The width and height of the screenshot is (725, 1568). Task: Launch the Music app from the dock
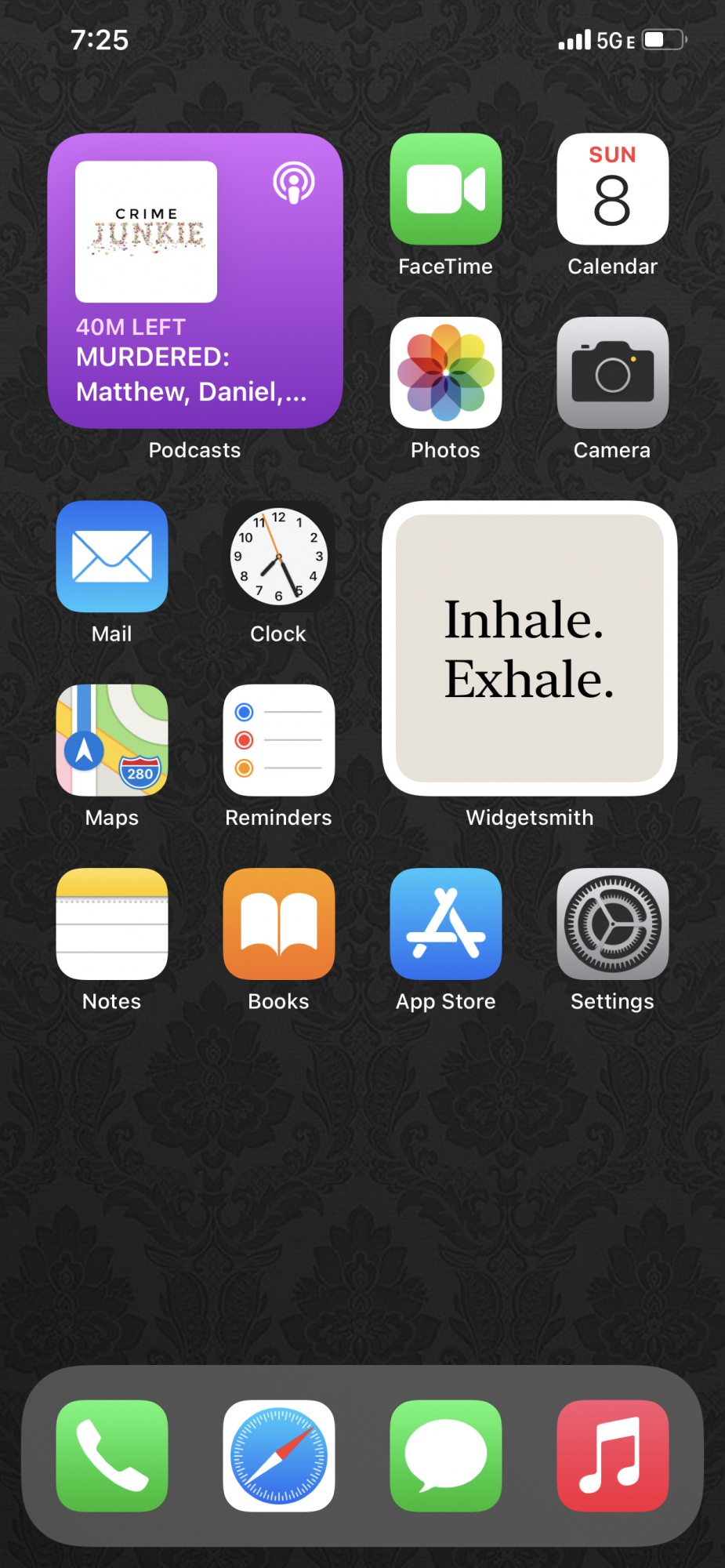tap(612, 1455)
